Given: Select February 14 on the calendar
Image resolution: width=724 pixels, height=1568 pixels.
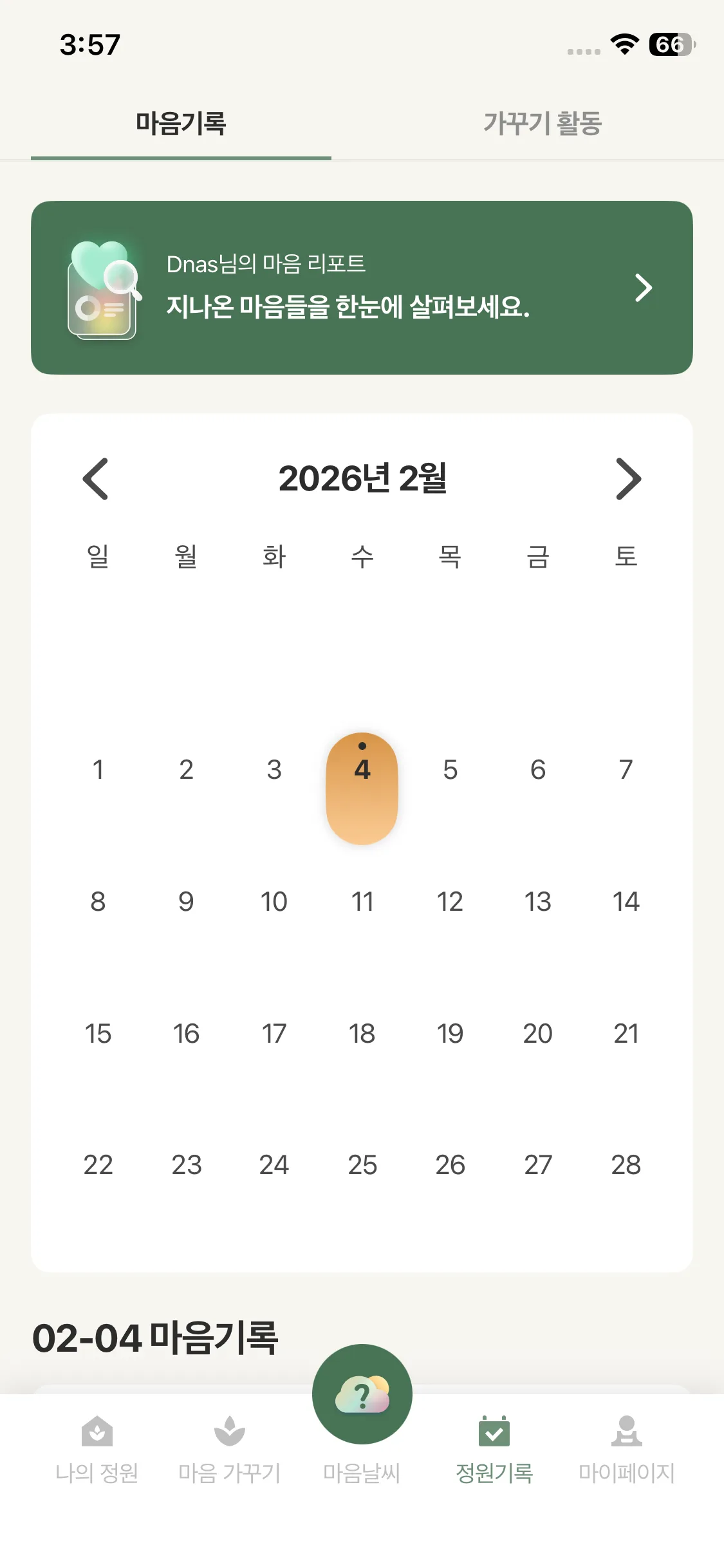Looking at the screenshot, I should coord(626,901).
